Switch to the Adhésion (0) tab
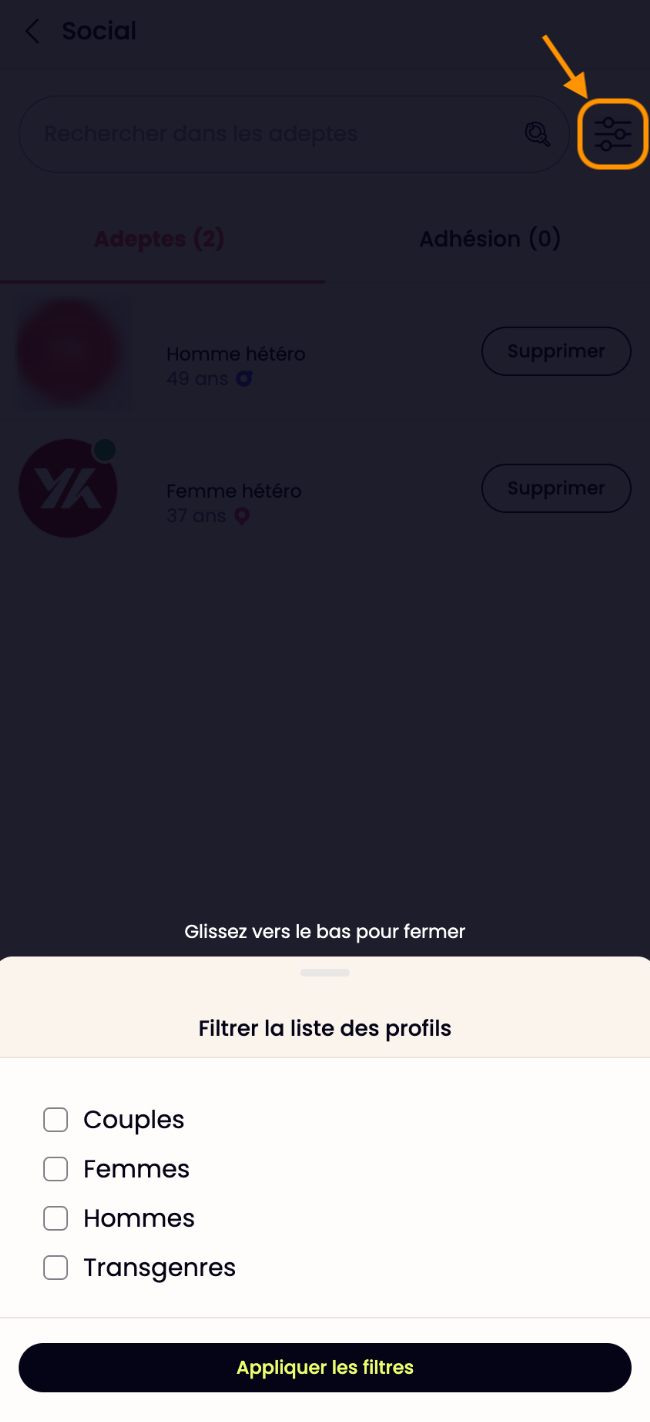This screenshot has width=650, height=1422. point(489,239)
